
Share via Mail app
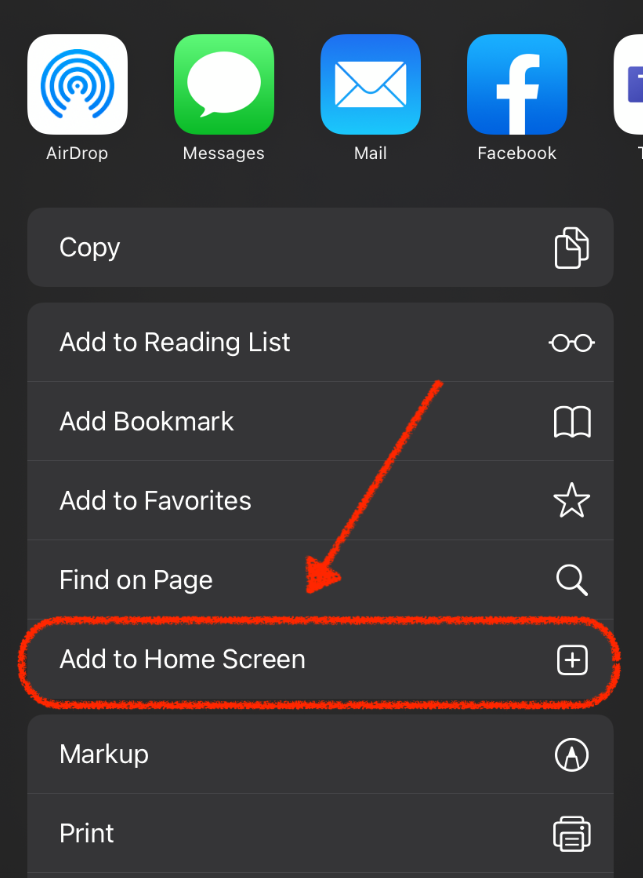pyautogui.click(x=370, y=85)
